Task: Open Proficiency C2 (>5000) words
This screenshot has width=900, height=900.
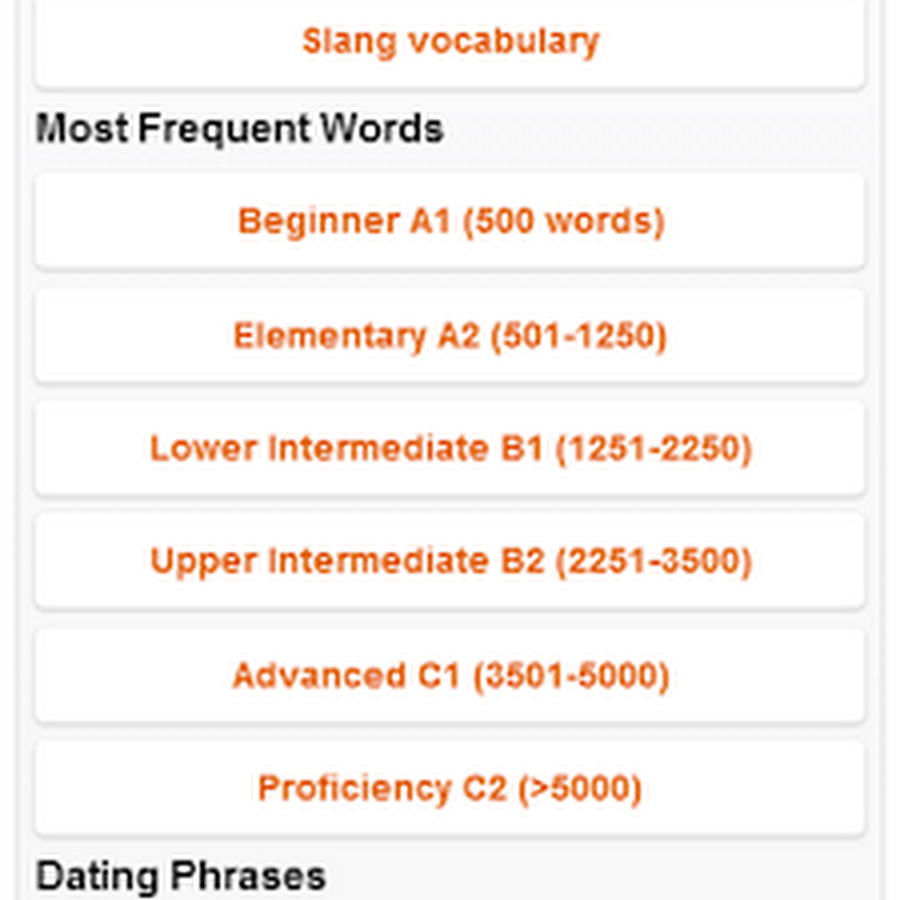Action: 450,788
